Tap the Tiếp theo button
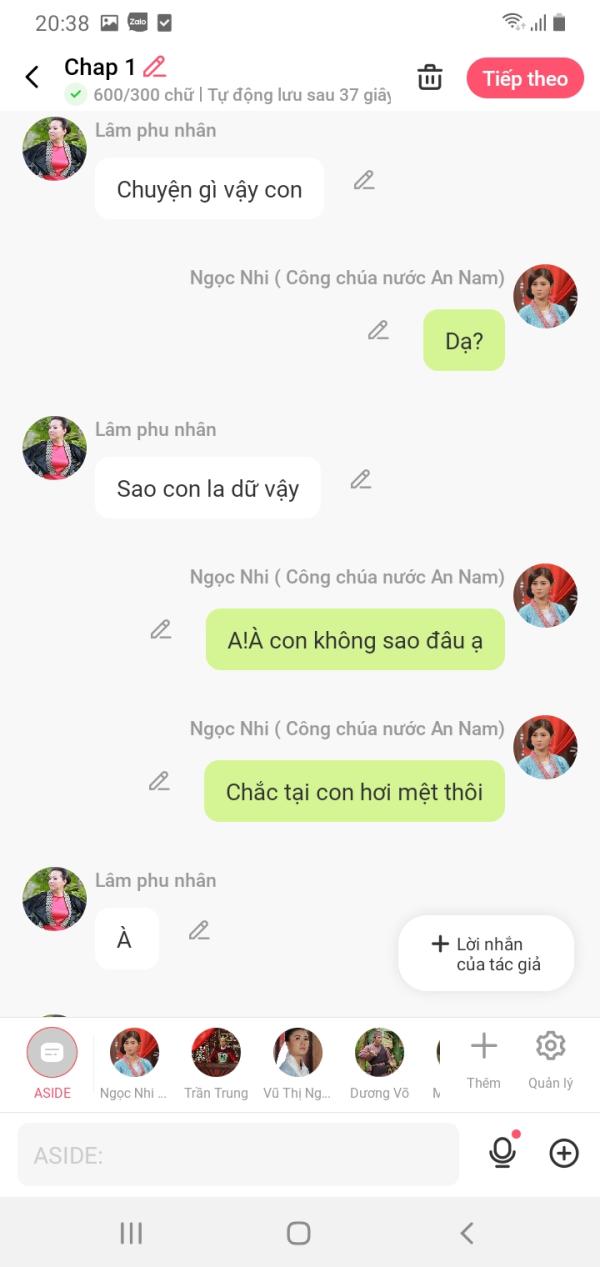Image resolution: width=600 pixels, height=1267 pixels. pos(525,79)
